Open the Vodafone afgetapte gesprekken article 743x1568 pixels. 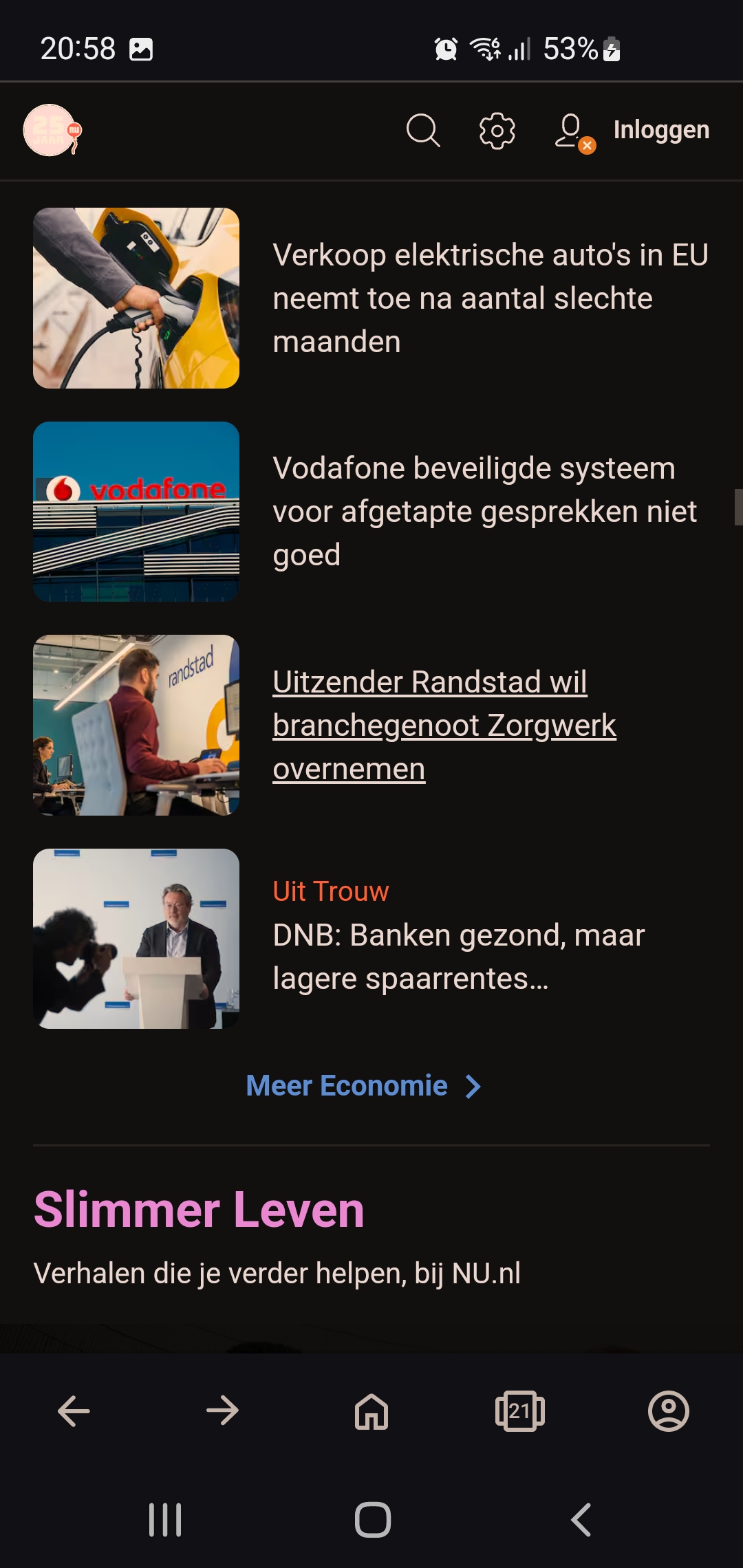tap(484, 511)
